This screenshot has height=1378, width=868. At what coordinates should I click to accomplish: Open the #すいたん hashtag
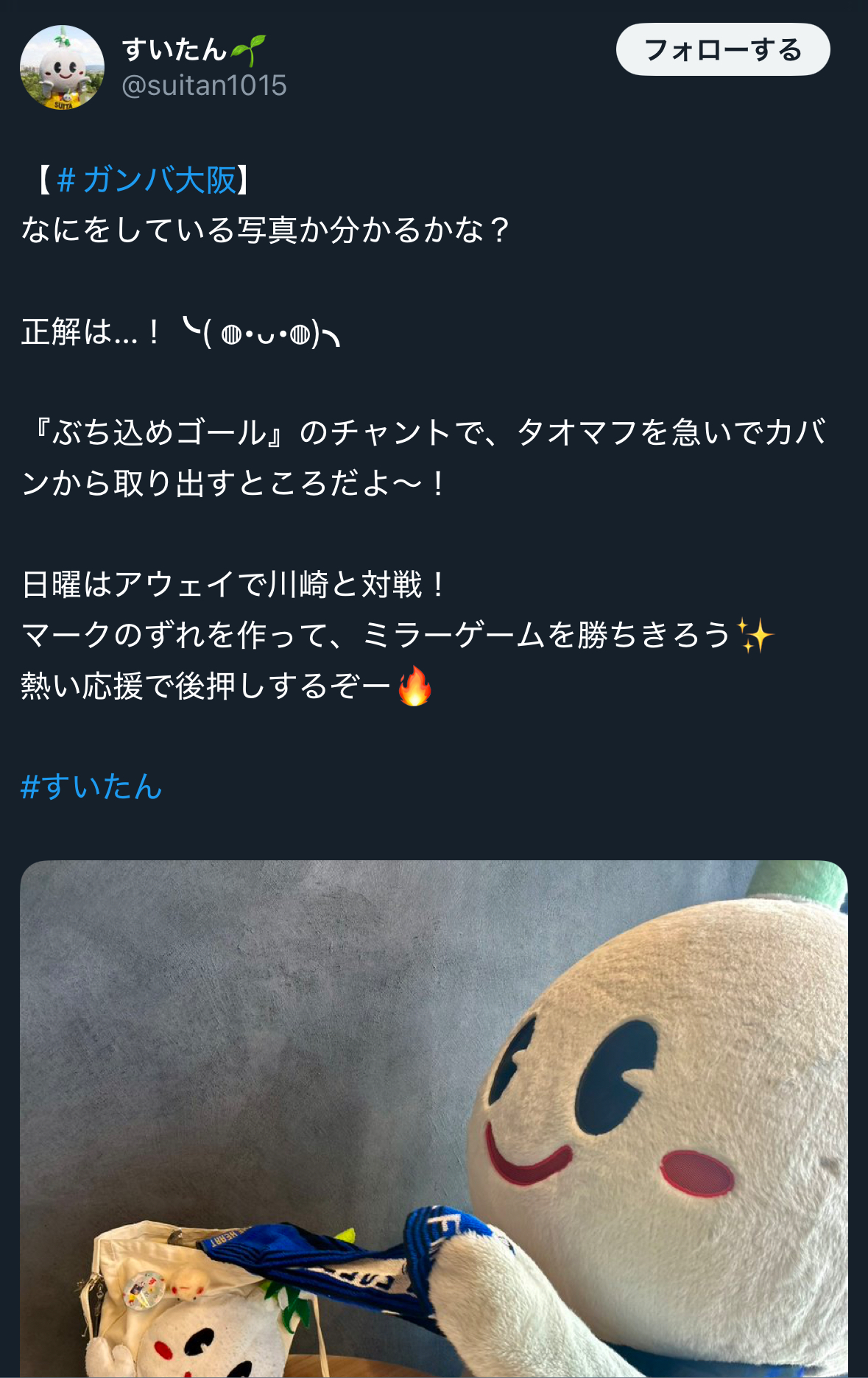91,787
